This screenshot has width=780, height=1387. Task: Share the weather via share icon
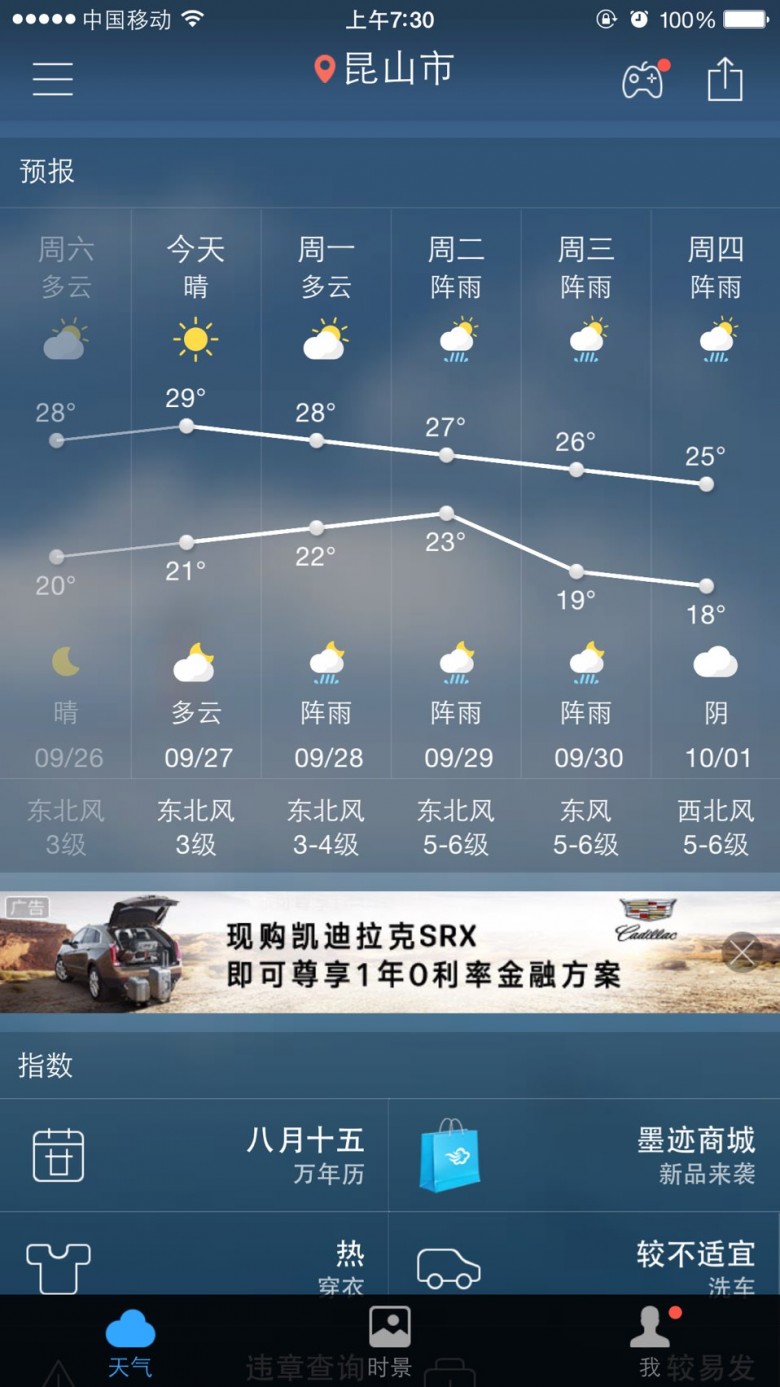[x=725, y=78]
